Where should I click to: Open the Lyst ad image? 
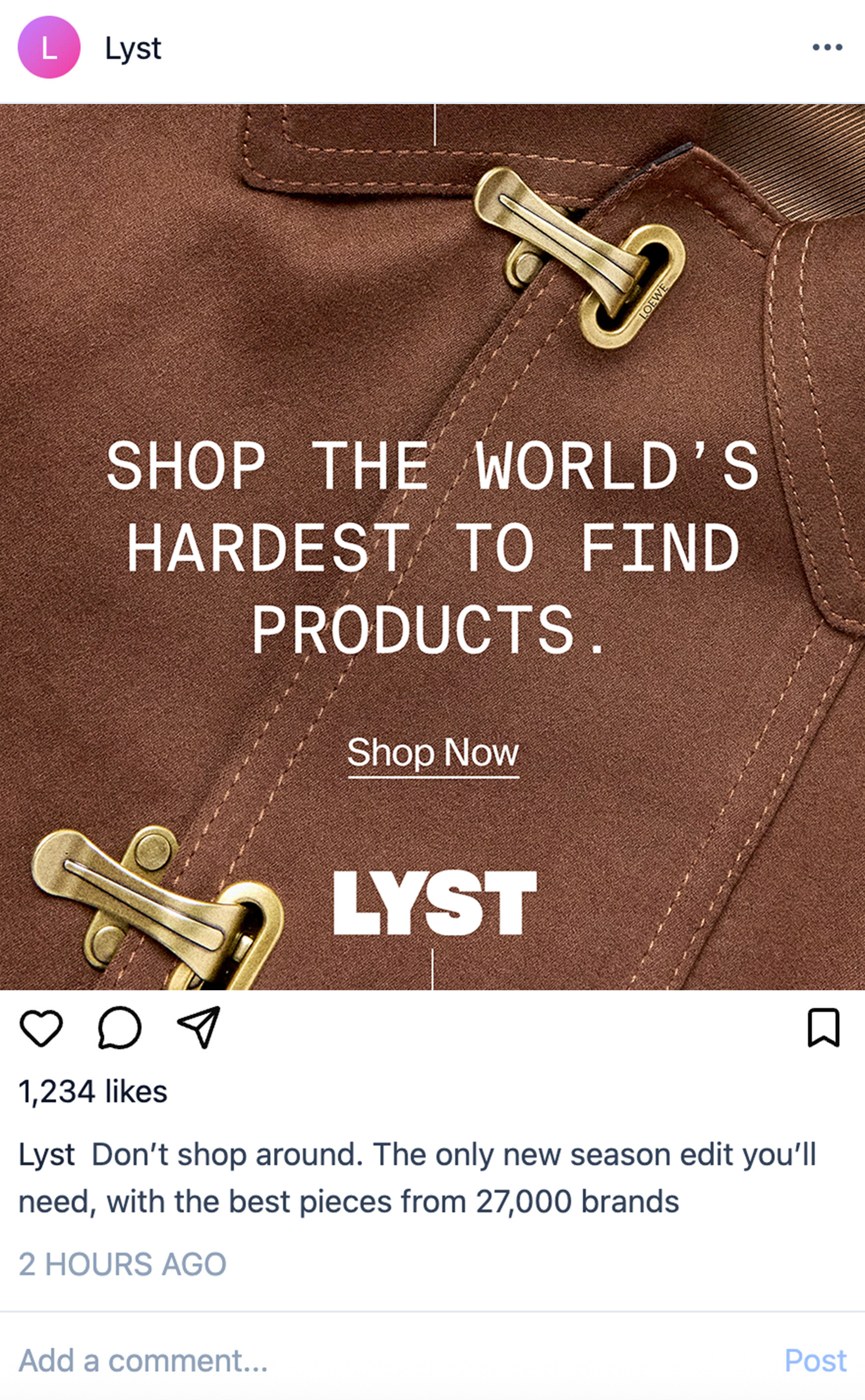point(432,547)
